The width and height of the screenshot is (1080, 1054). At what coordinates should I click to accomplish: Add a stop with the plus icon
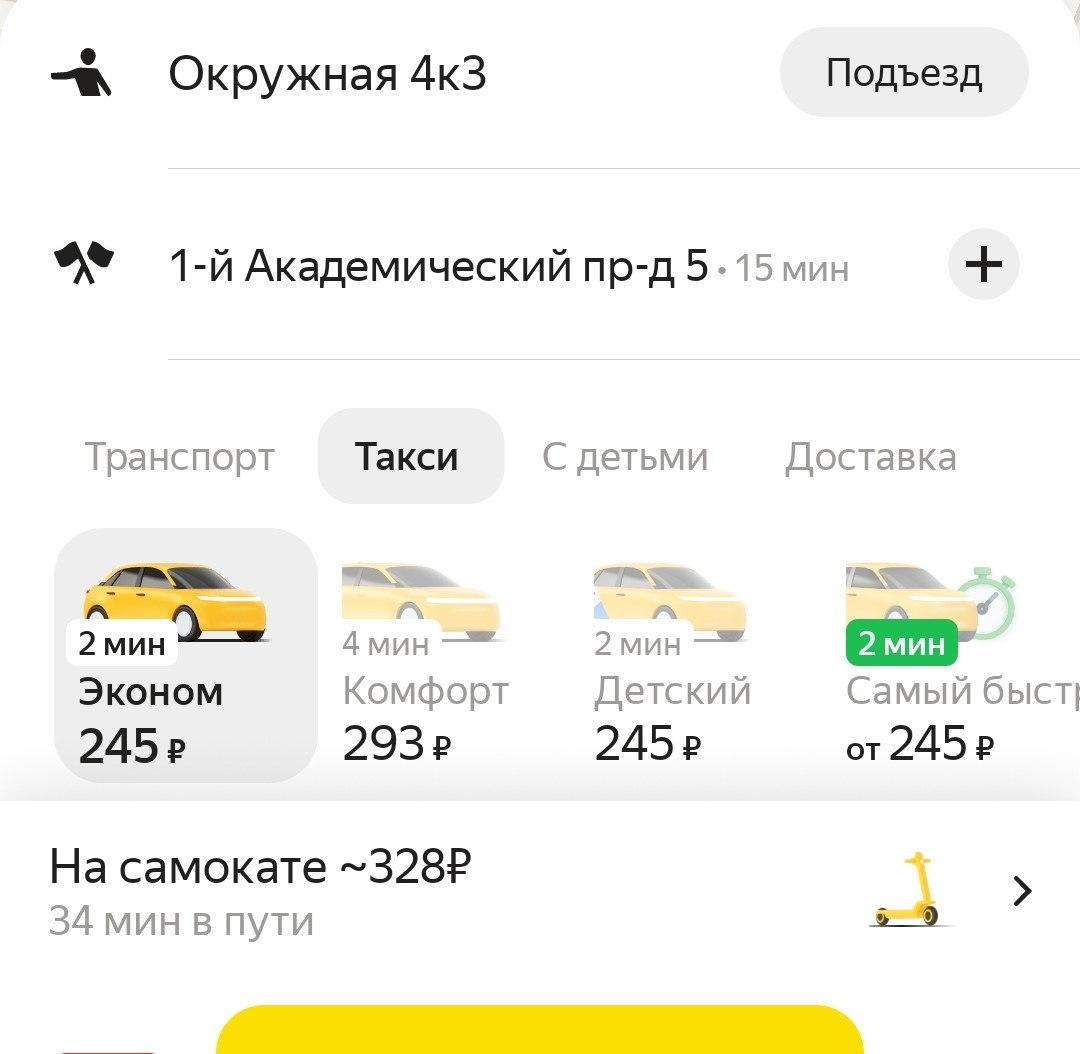[983, 265]
